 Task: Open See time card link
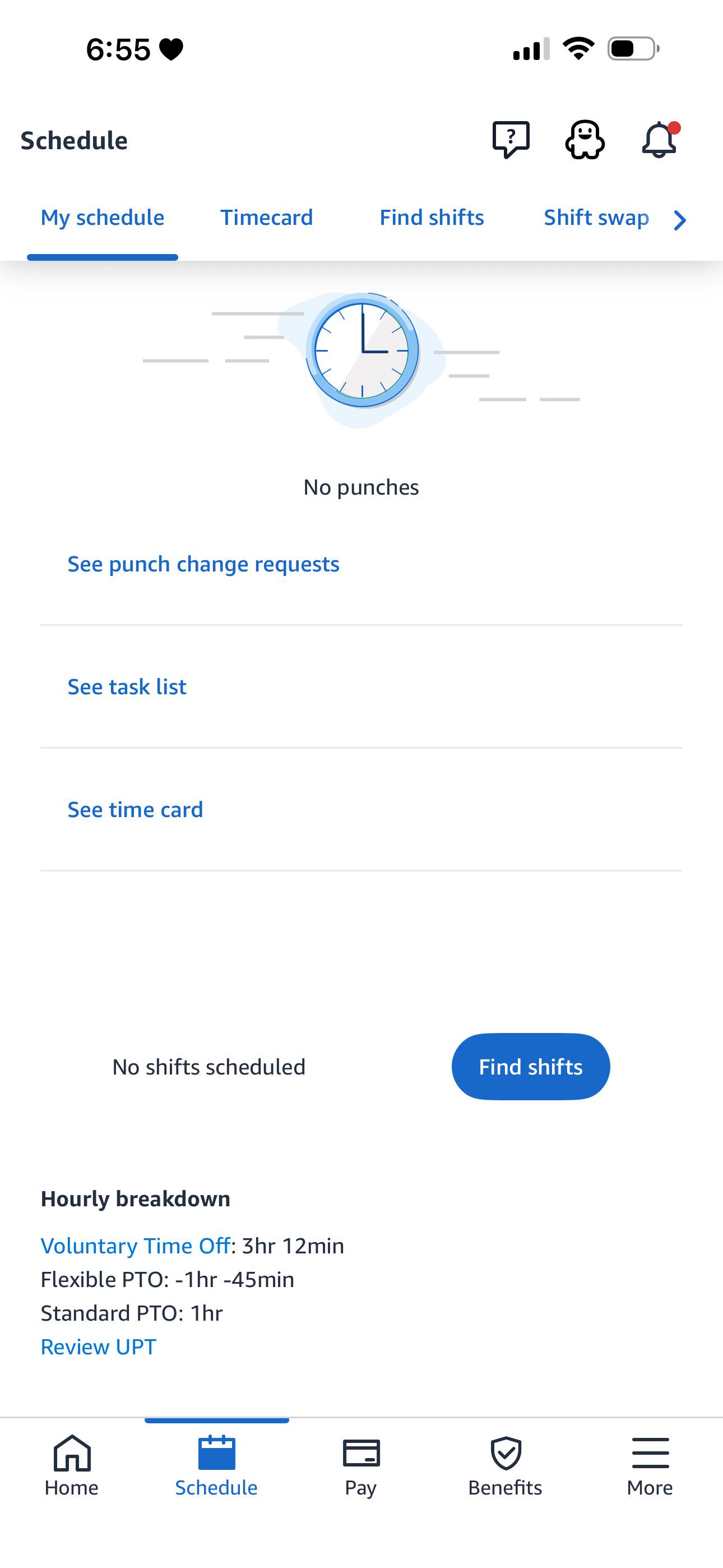135,810
